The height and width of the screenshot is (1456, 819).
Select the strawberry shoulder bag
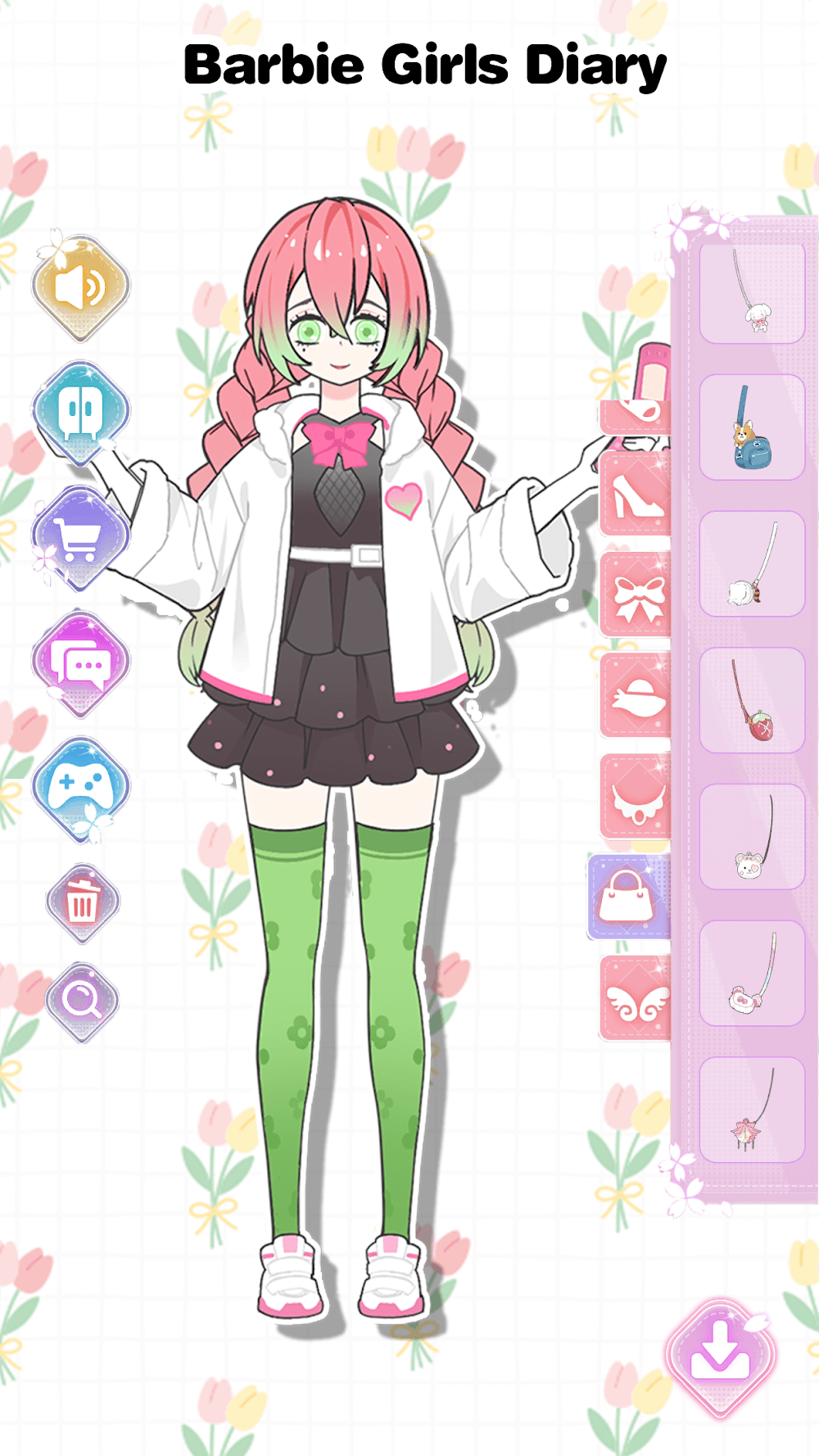point(752,701)
